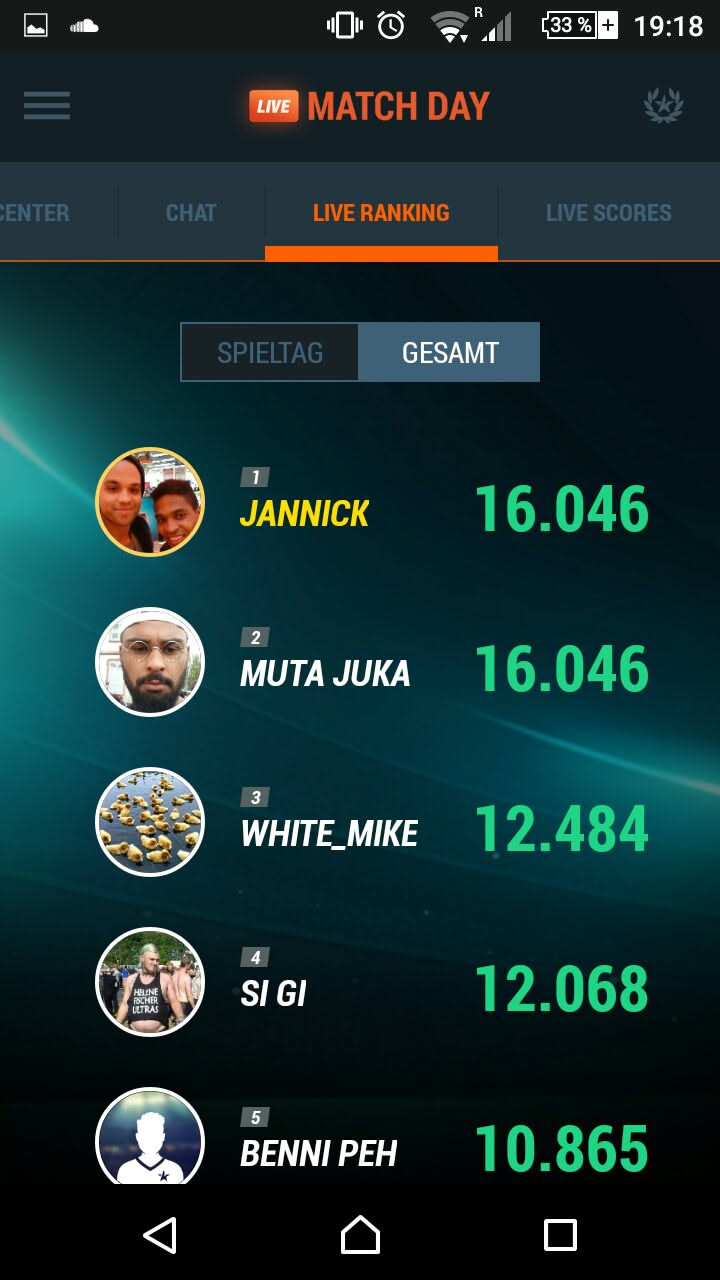Select the Live Ranking tab

tap(381, 213)
